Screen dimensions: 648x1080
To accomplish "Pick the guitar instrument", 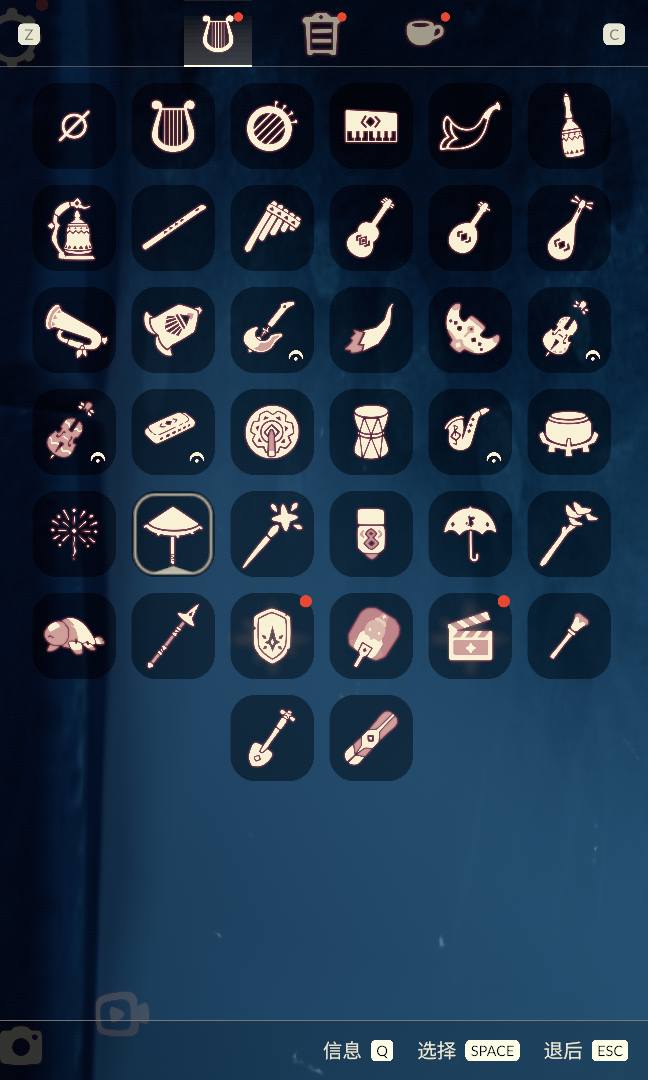I will click(x=371, y=228).
